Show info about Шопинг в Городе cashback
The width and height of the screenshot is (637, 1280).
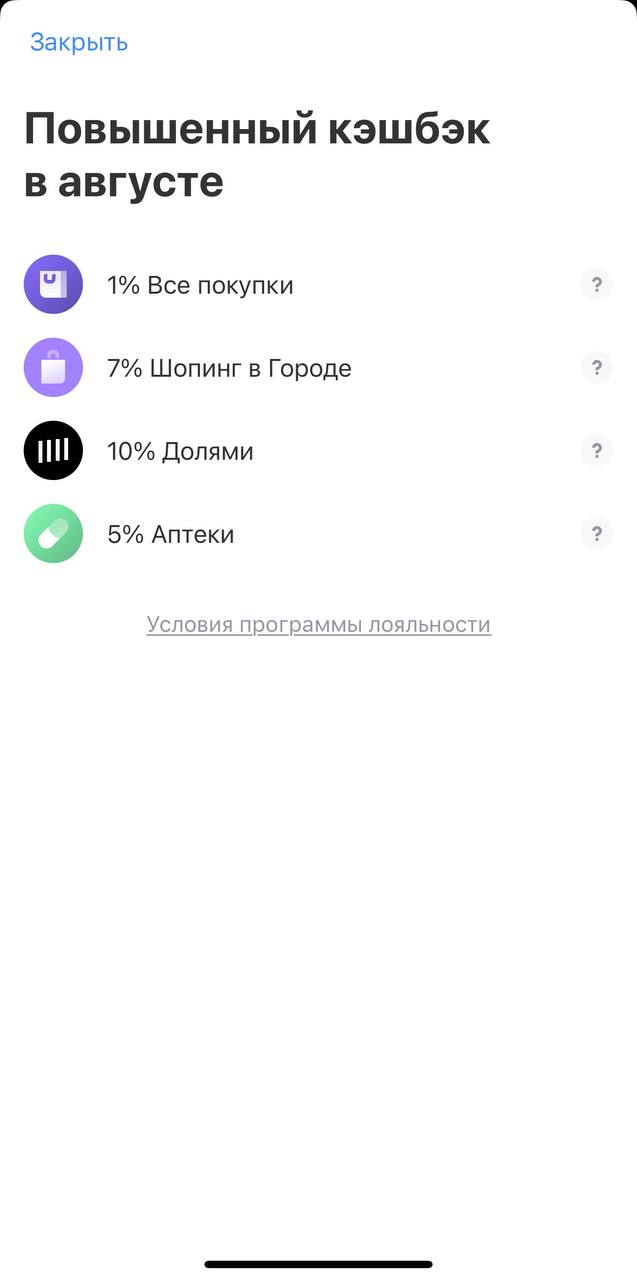597,368
